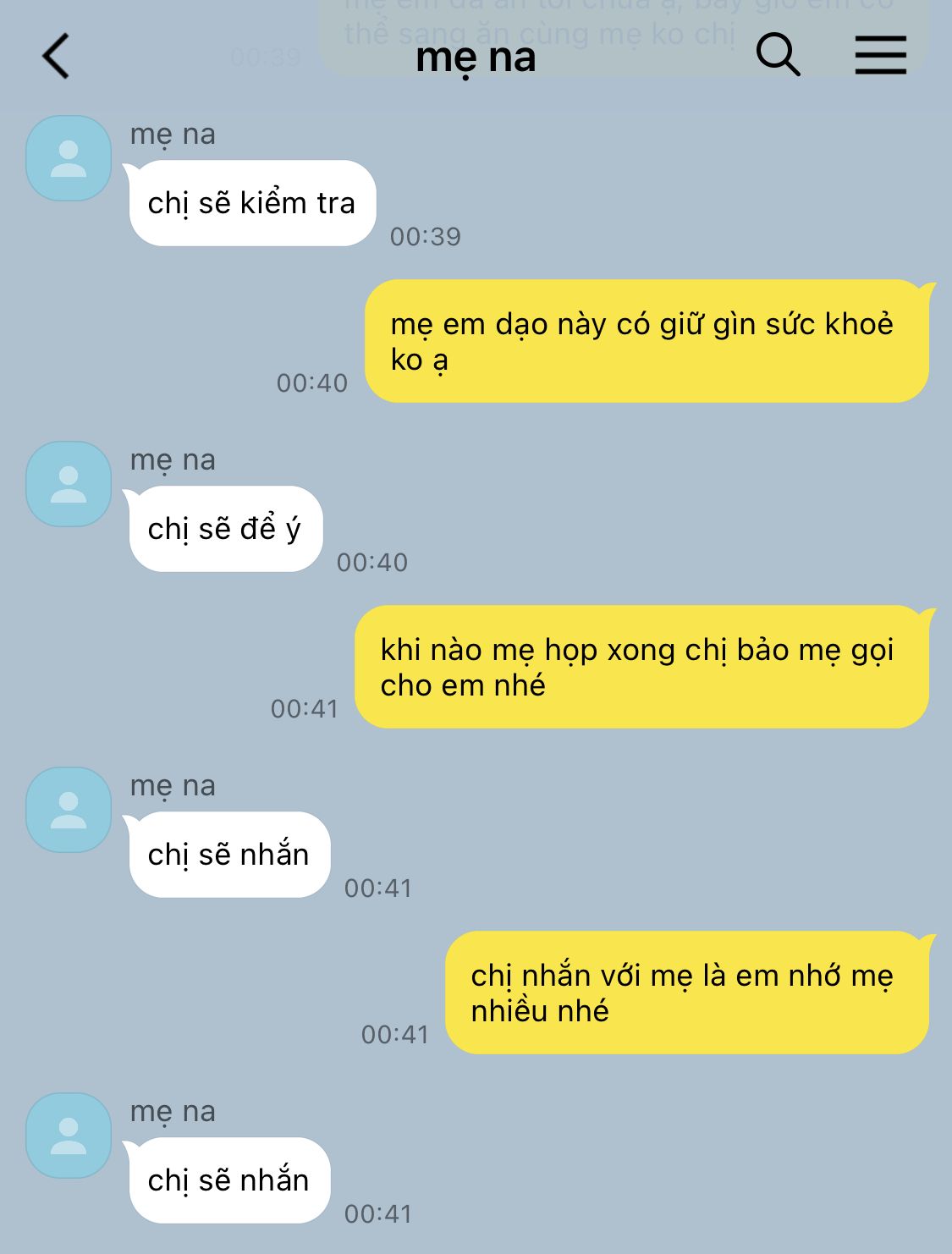Image resolution: width=952 pixels, height=1254 pixels.
Task: Tap mẹ na's avatar beside 'chị sẽ để ý'
Action: click(x=69, y=484)
